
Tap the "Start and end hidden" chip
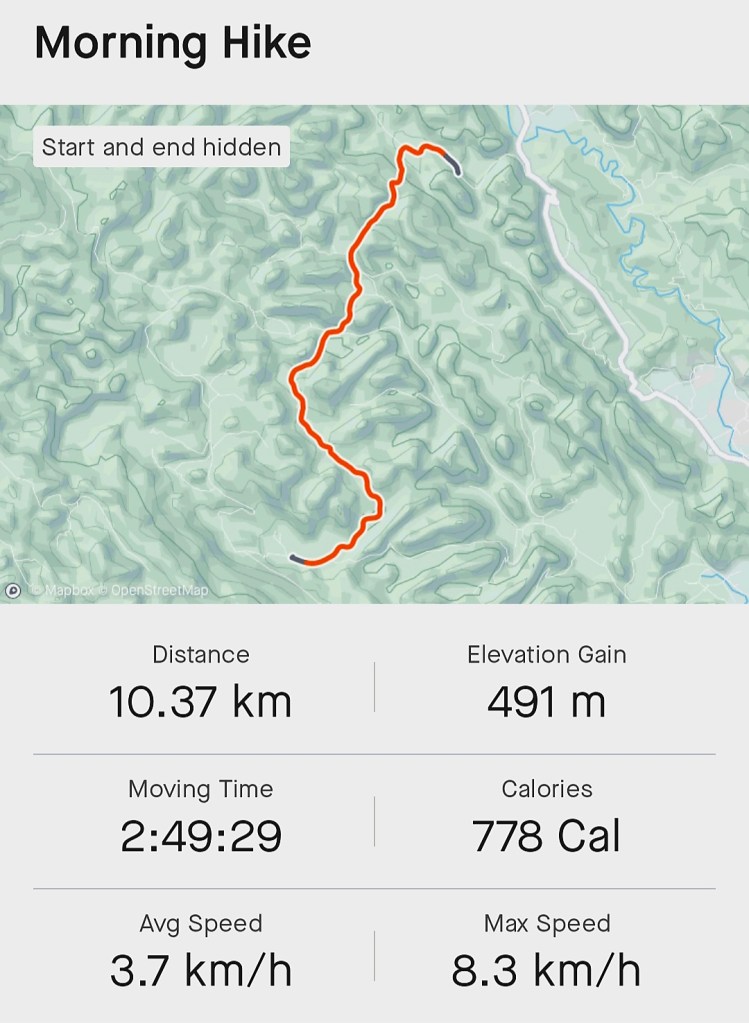click(x=161, y=148)
